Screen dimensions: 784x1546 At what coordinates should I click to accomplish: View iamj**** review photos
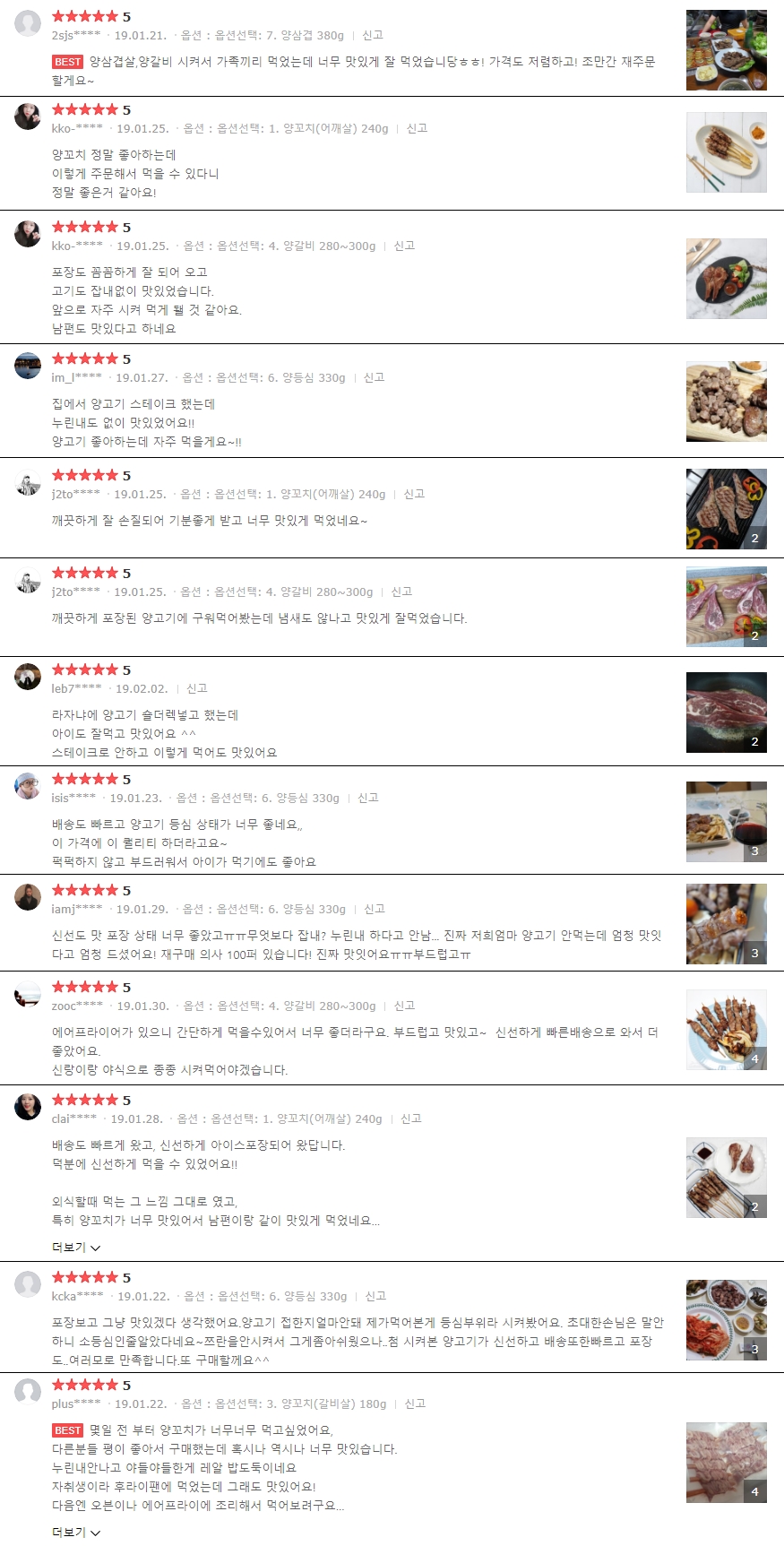click(726, 924)
